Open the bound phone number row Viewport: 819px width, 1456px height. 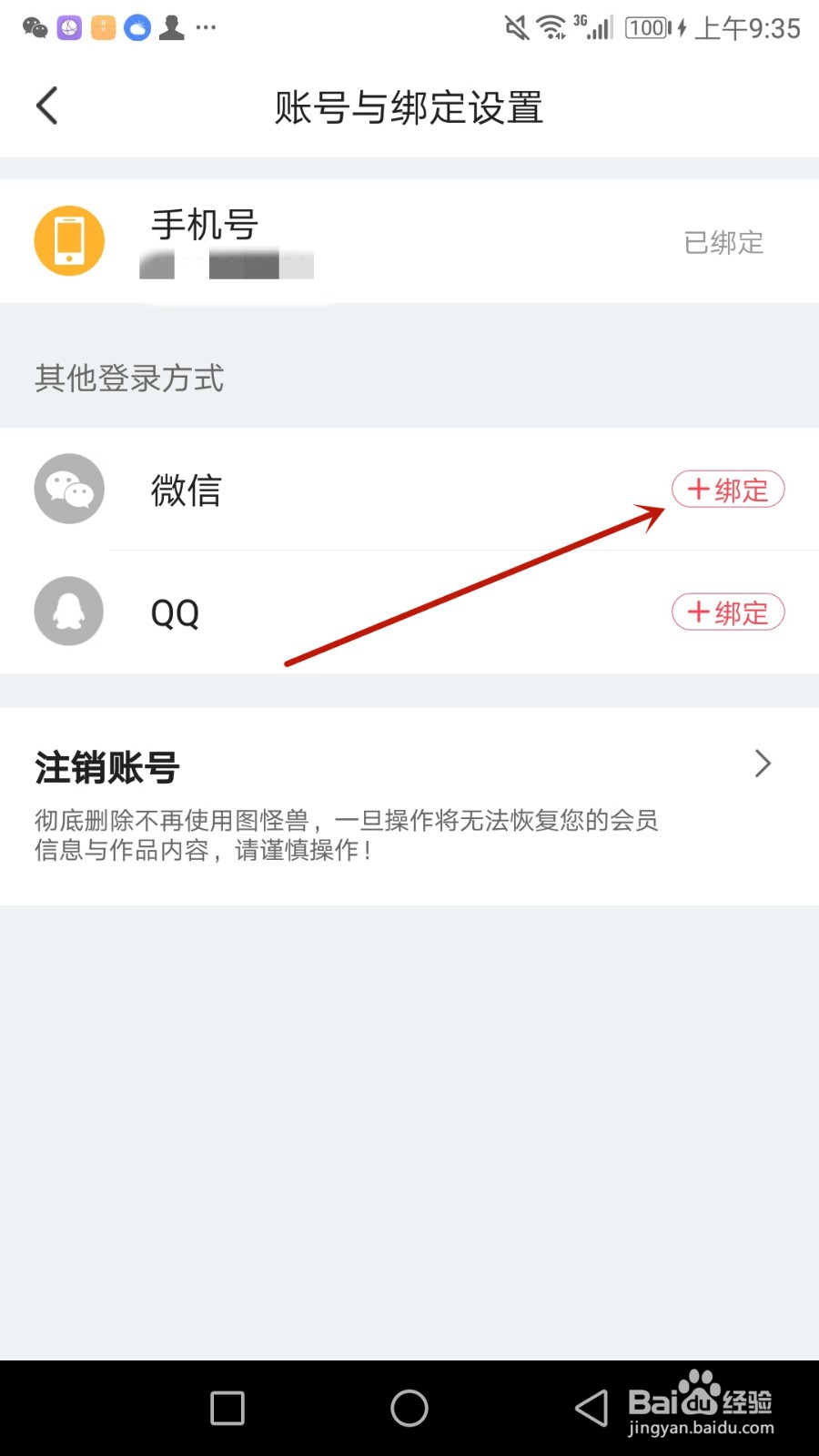coord(409,241)
